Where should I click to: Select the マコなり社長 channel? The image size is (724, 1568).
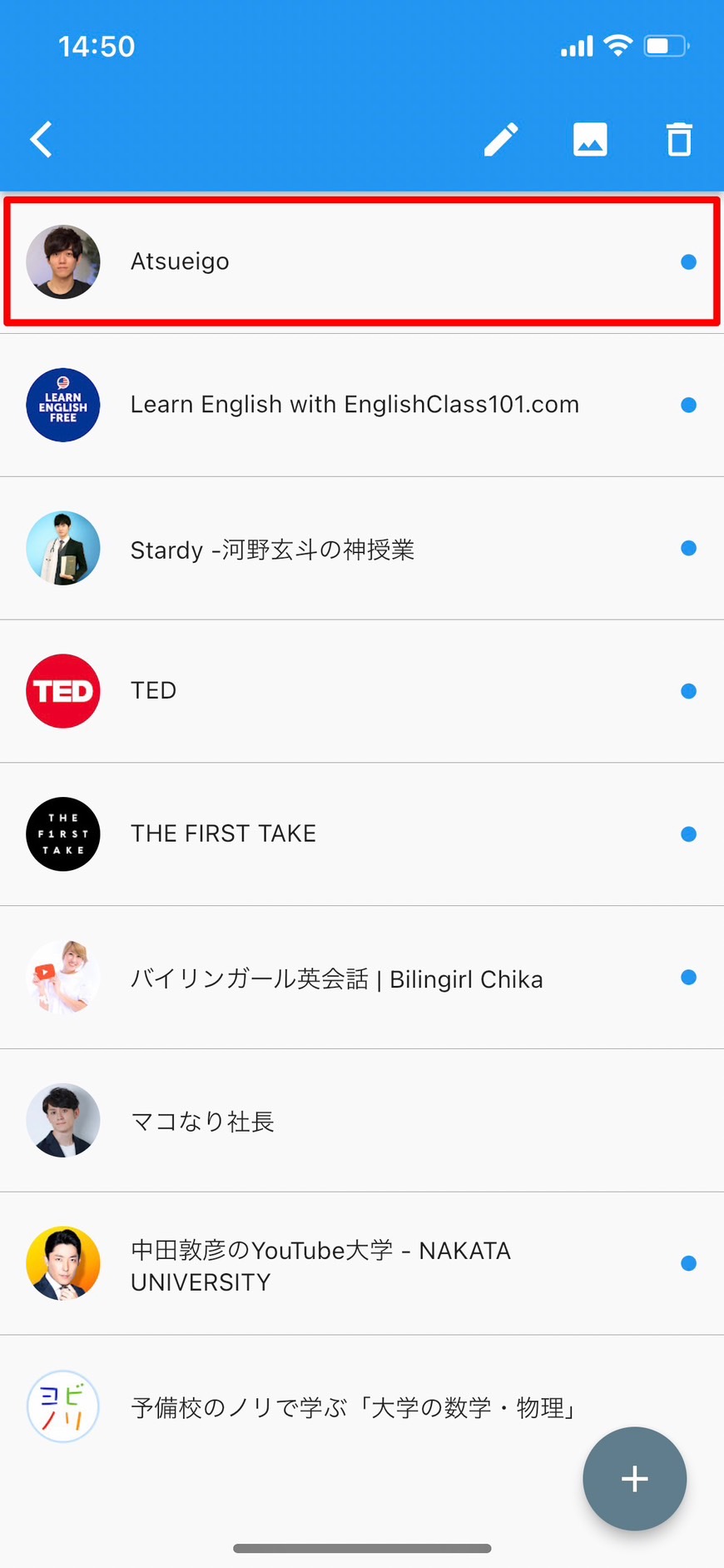[362, 1121]
